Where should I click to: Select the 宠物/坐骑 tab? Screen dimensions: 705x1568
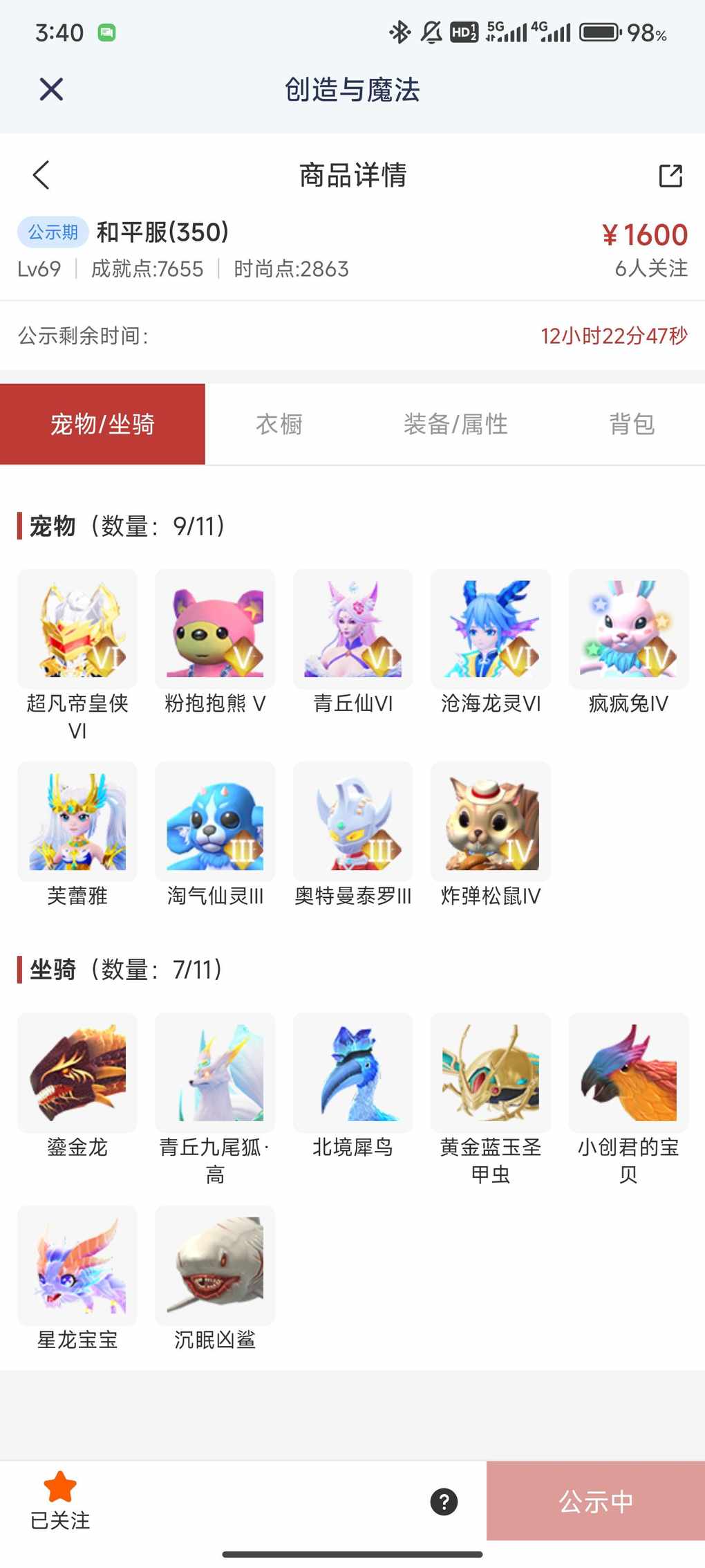pos(102,424)
